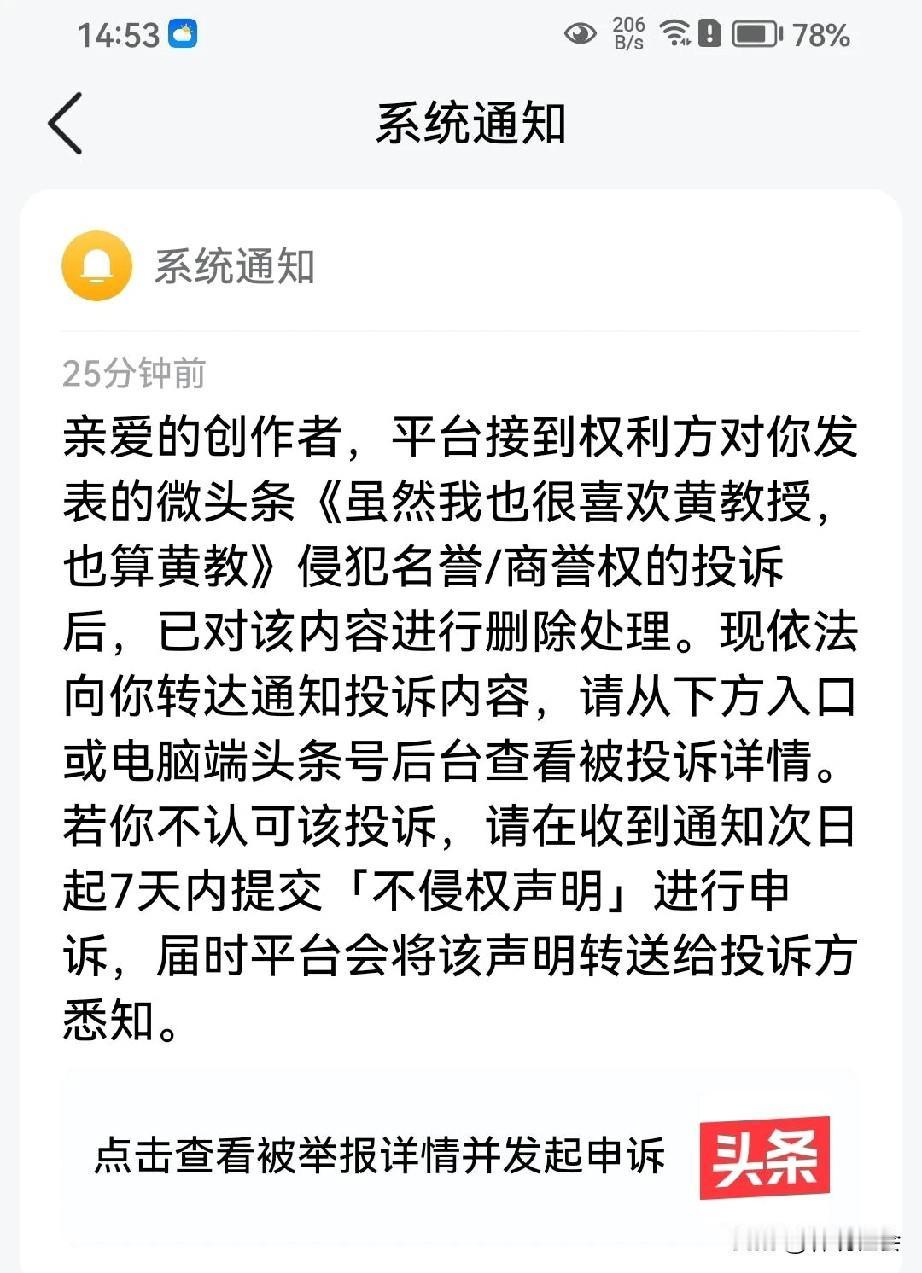This screenshot has width=922, height=1273.
Task: Tap the eye-protection mode icon
Action: (x=582, y=32)
